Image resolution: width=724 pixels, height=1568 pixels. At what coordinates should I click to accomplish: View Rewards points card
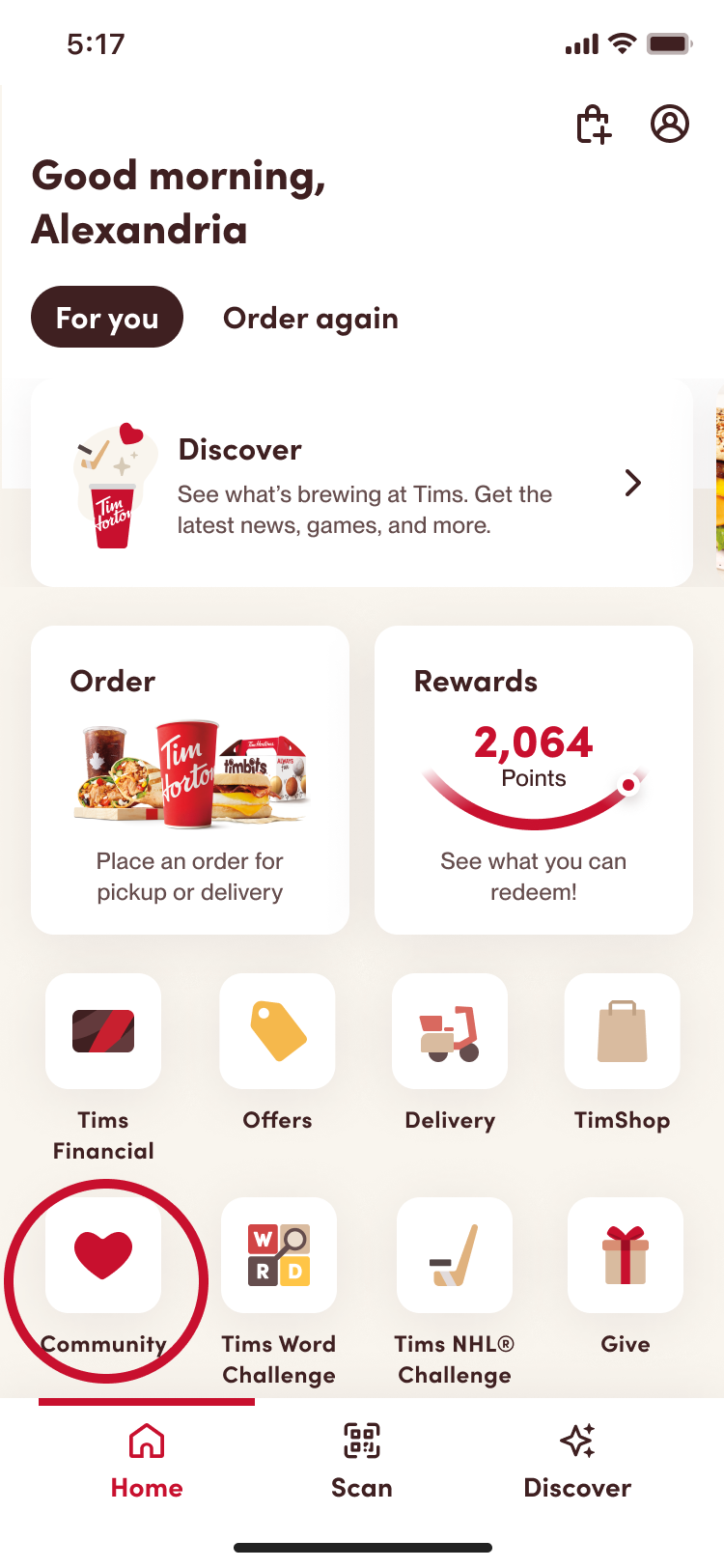point(534,780)
